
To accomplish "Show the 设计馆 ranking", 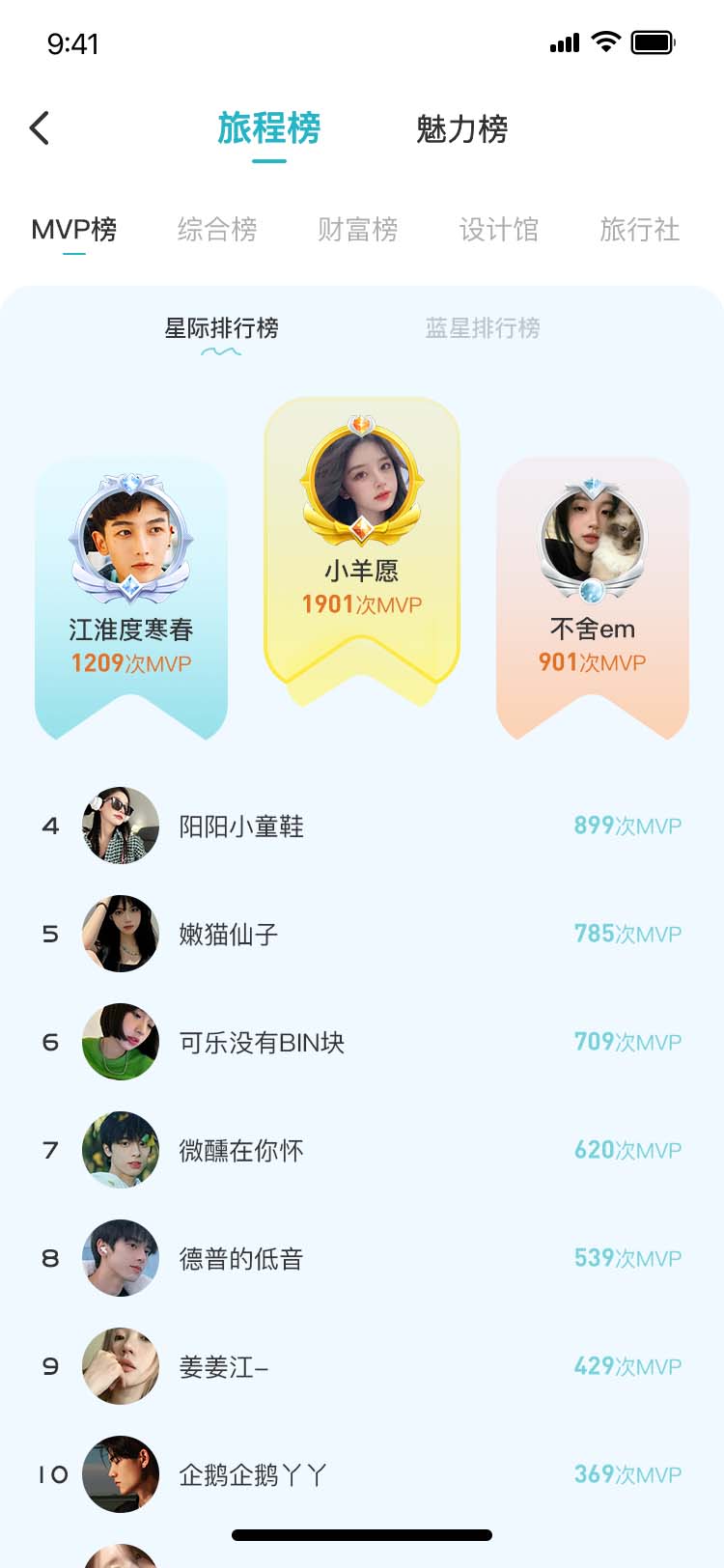I will click(499, 230).
